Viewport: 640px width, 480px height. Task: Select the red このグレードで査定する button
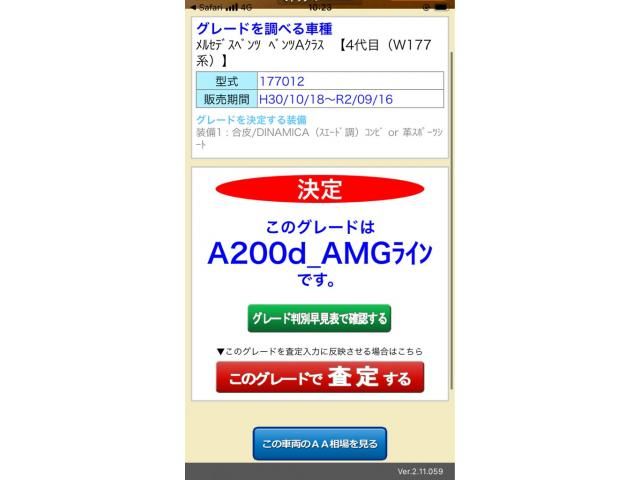coord(319,378)
